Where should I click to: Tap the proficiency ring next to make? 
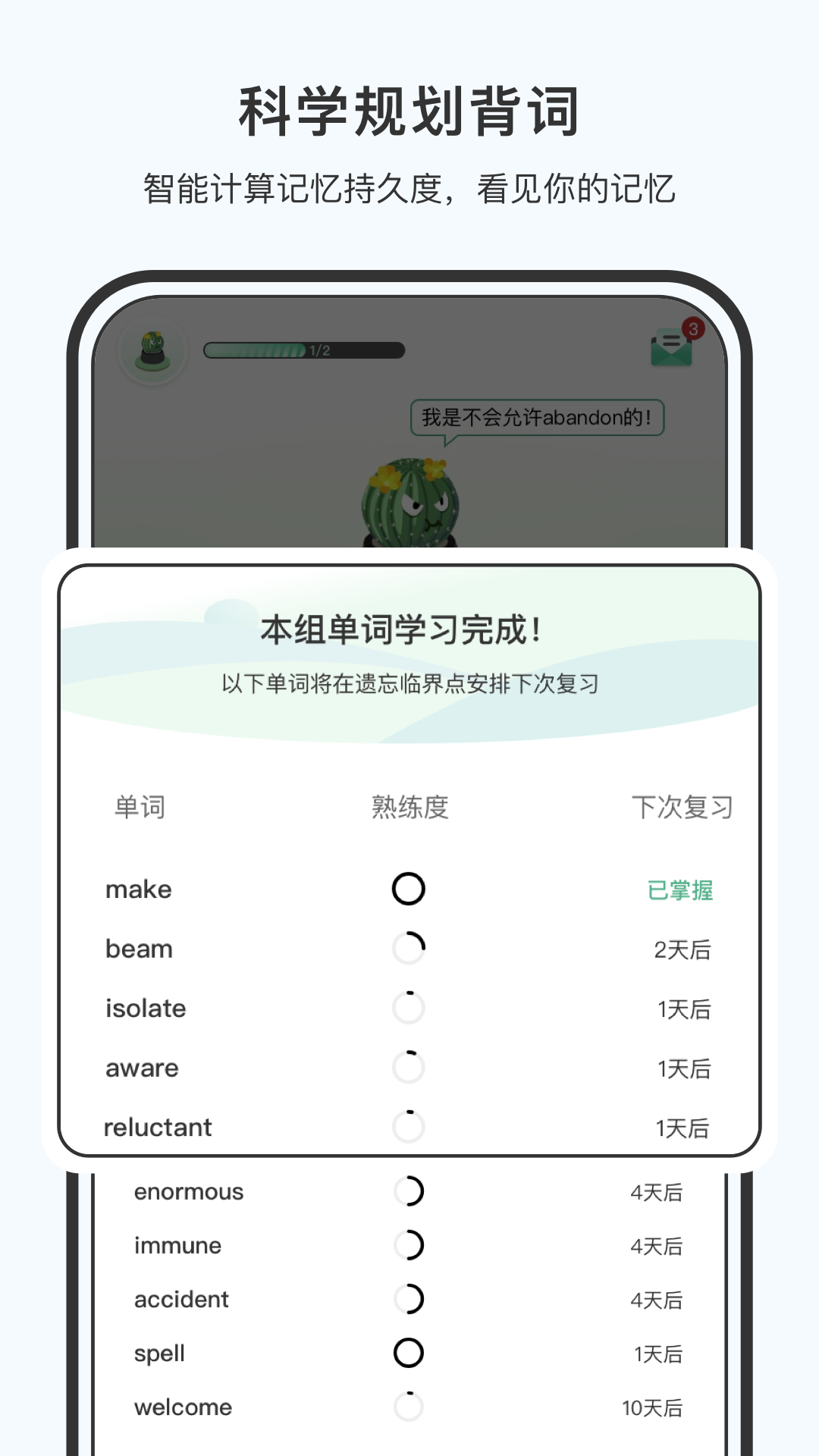pyautogui.click(x=409, y=888)
